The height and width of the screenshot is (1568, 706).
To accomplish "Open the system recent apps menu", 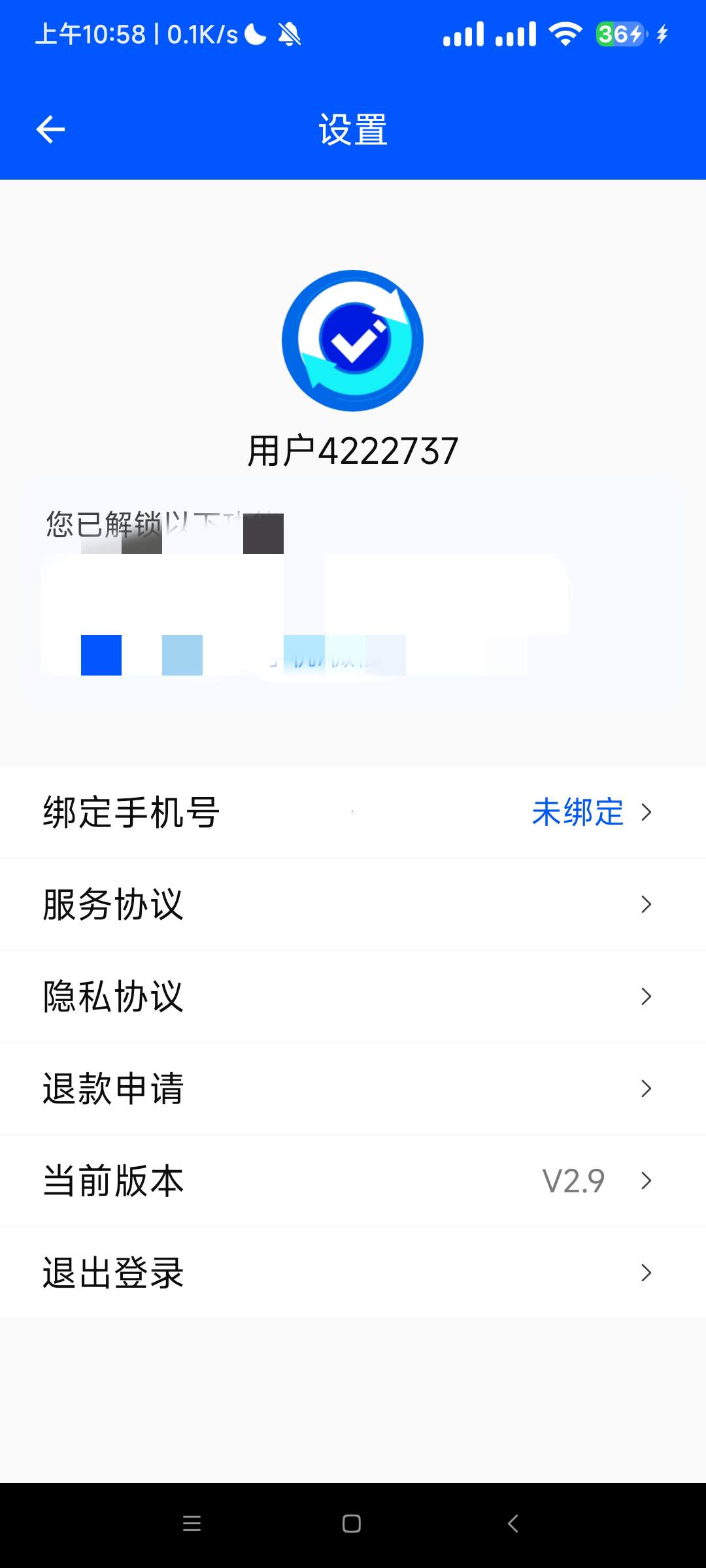I will click(x=192, y=1524).
